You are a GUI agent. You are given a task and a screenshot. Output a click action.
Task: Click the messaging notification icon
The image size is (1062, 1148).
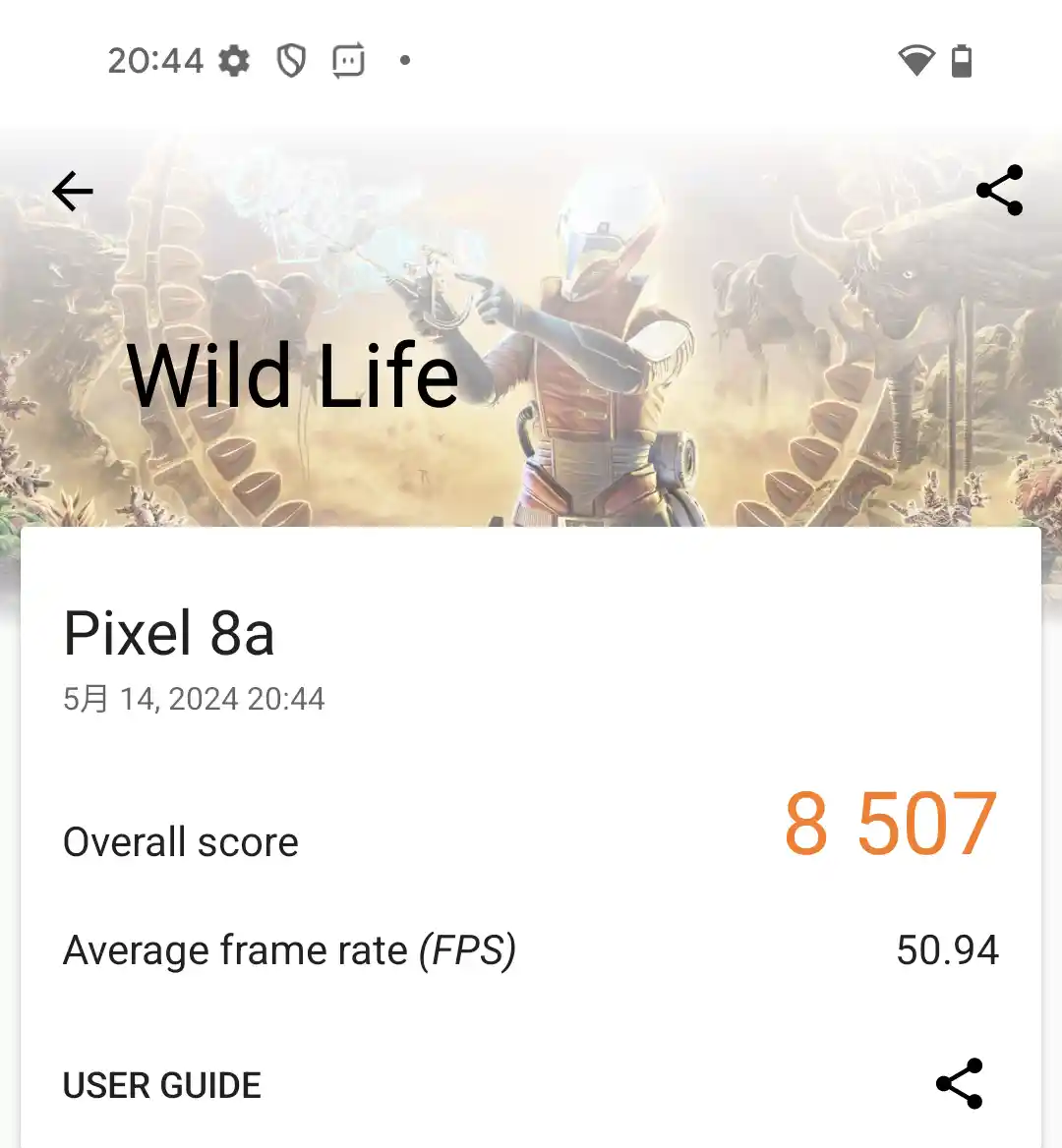tap(349, 60)
